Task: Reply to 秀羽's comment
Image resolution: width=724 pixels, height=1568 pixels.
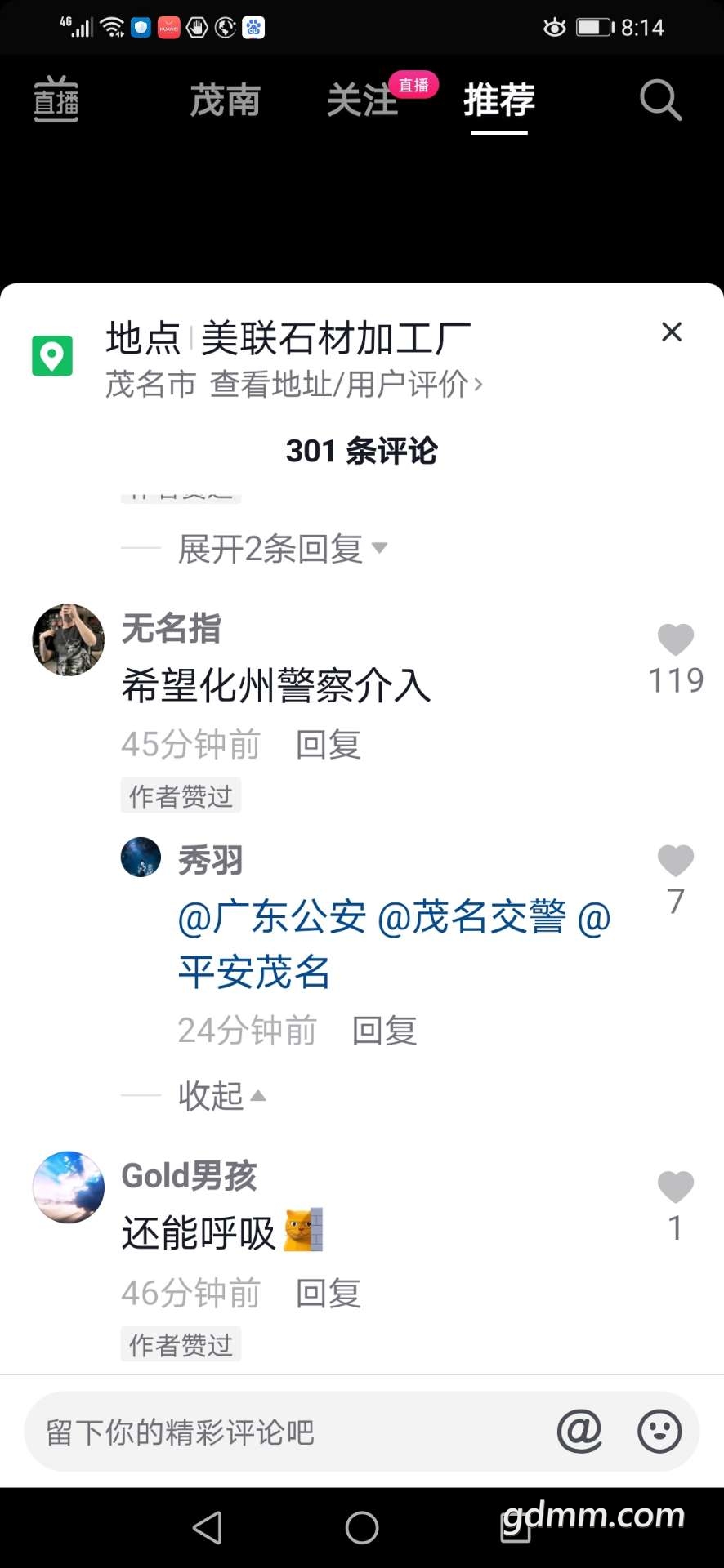Action: click(x=384, y=1031)
